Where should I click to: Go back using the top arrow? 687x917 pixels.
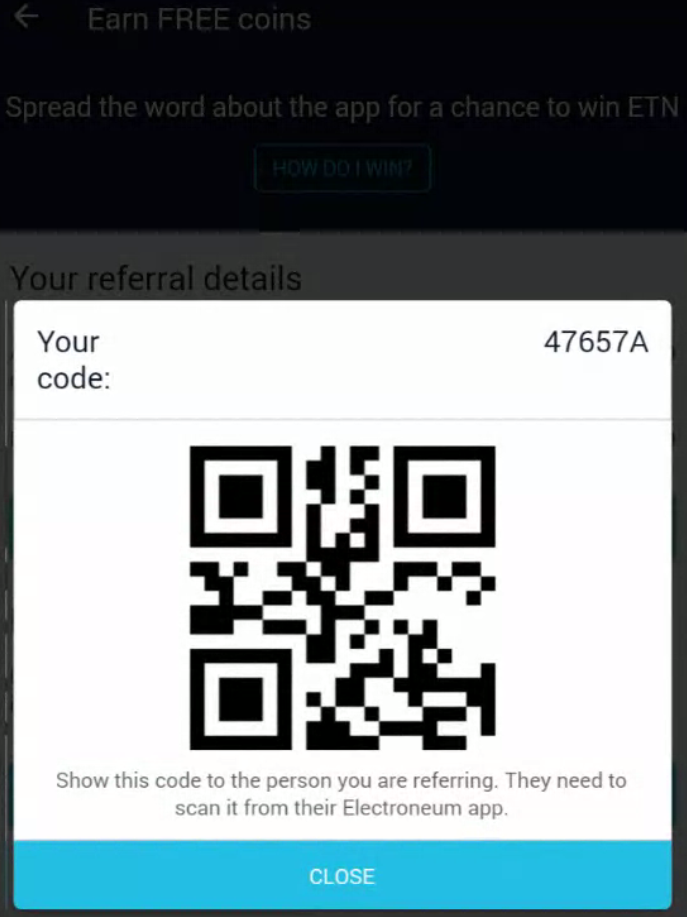27,17
